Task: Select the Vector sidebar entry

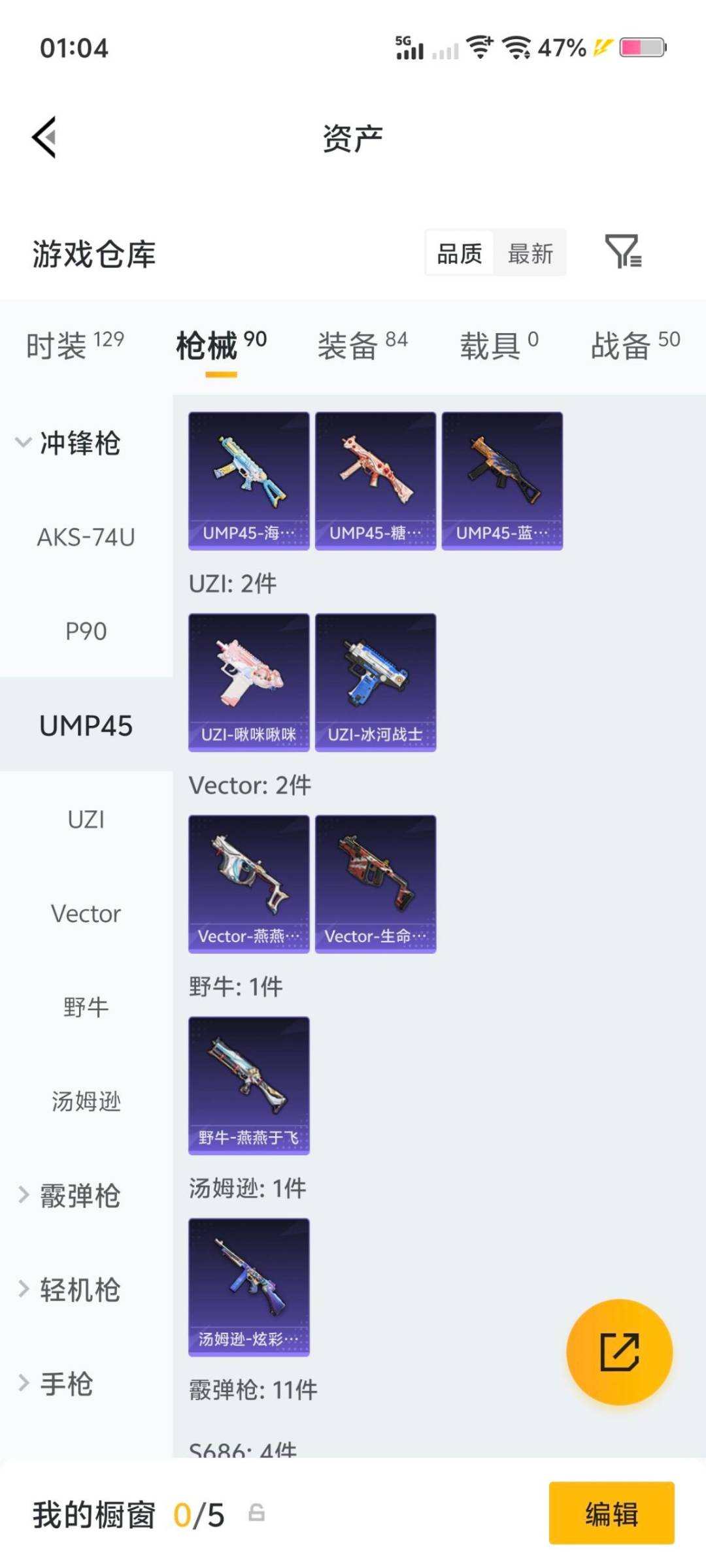Action: pos(86,913)
